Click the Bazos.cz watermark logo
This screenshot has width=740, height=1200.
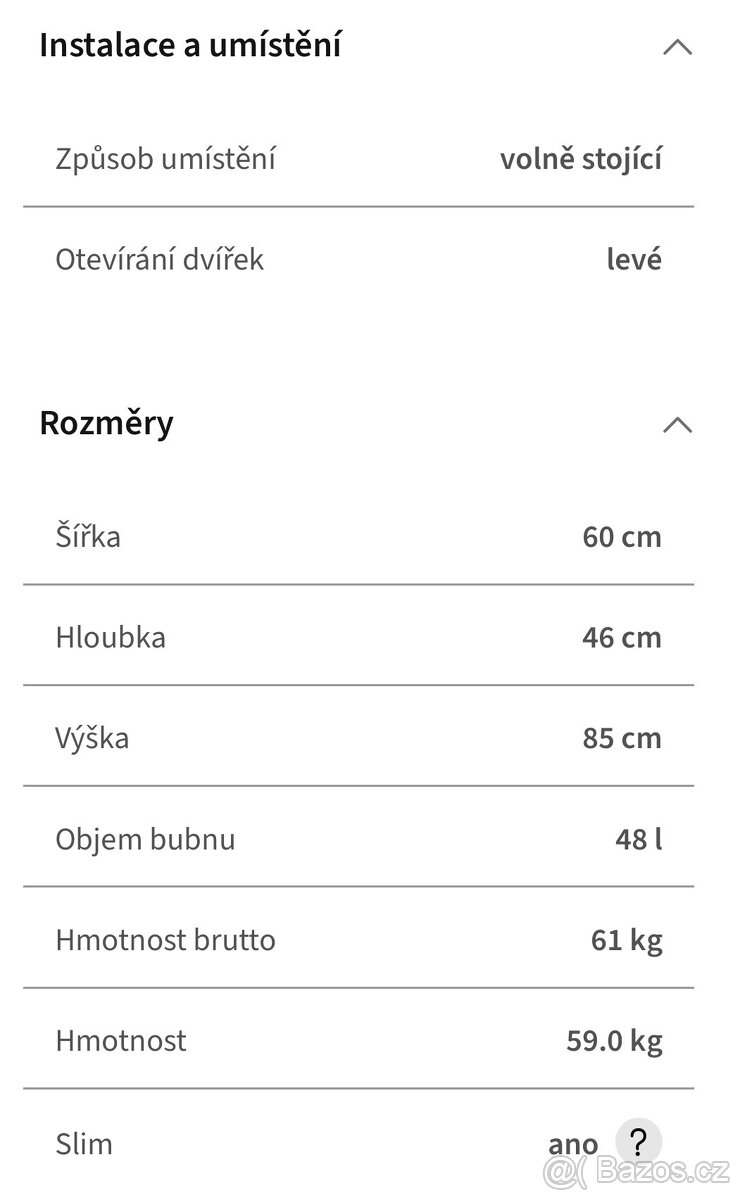pos(637,1172)
